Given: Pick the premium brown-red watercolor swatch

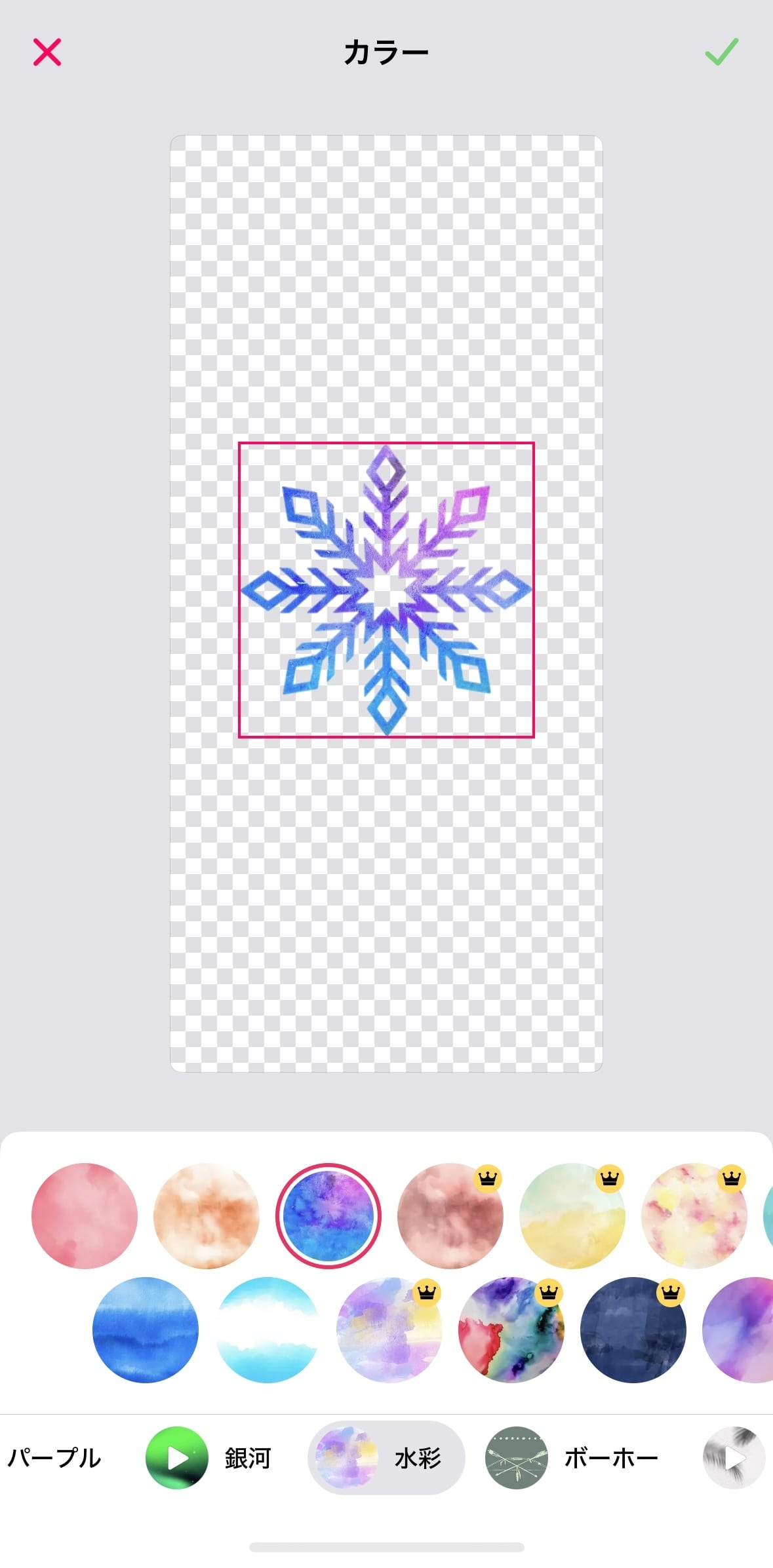Looking at the screenshot, I should (450, 1215).
